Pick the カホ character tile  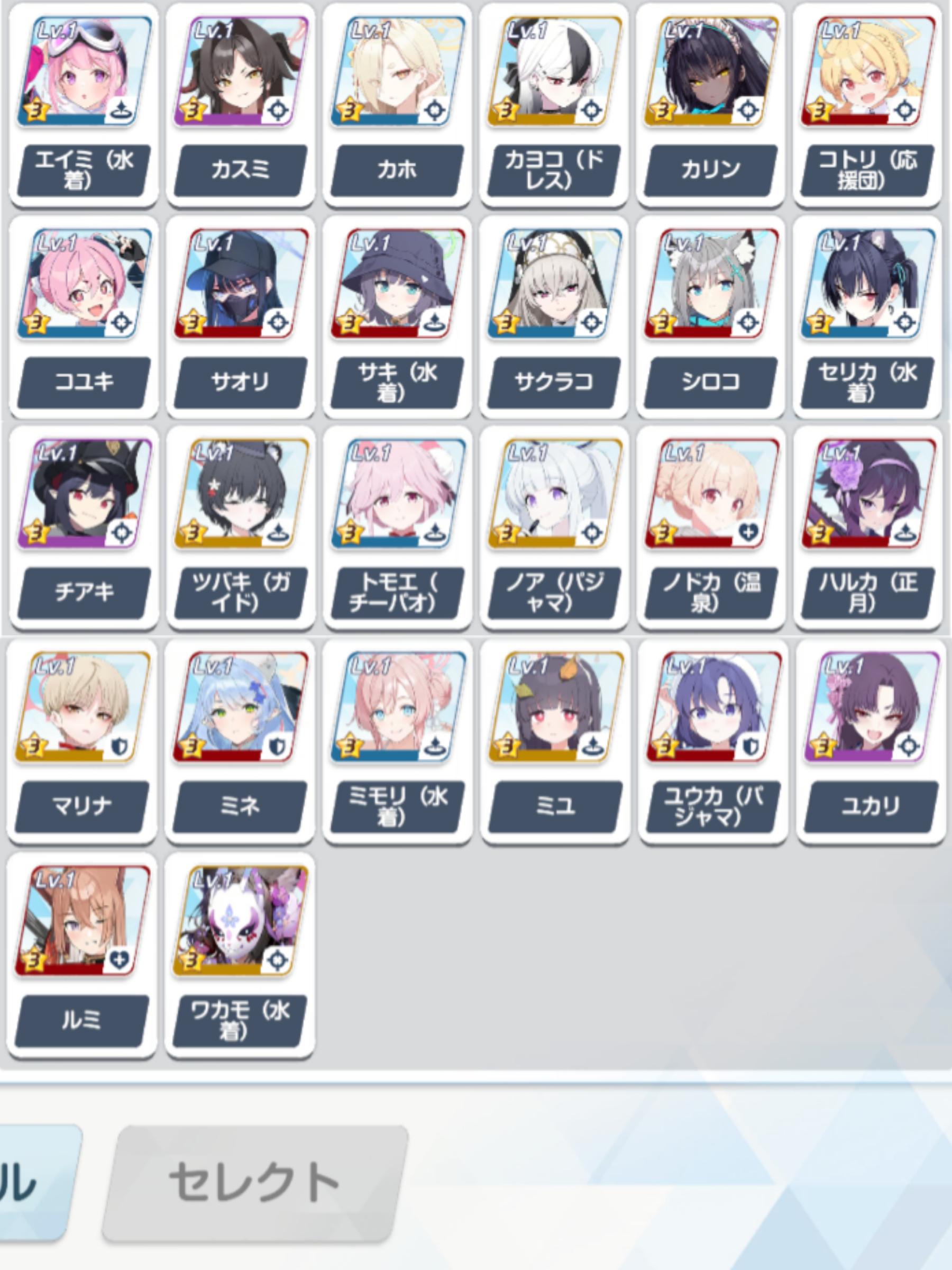pos(397,104)
